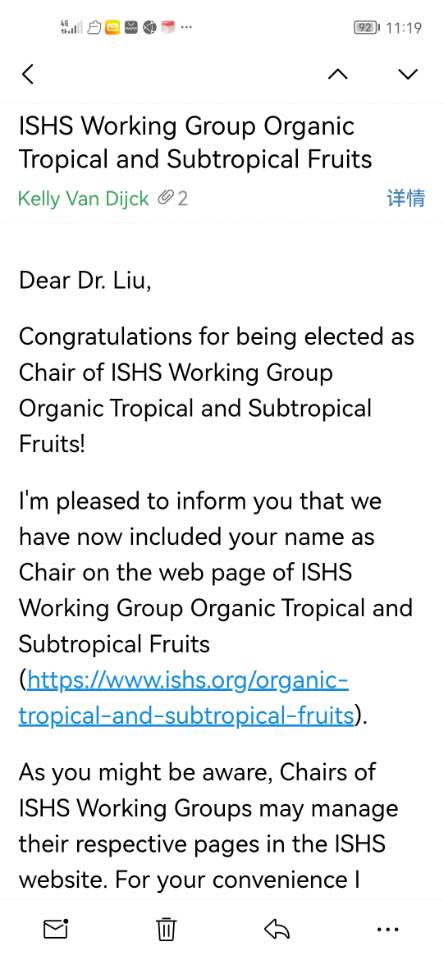Screen dimensions: 443x960
Task: Jump to the next email
Action: tap(408, 74)
